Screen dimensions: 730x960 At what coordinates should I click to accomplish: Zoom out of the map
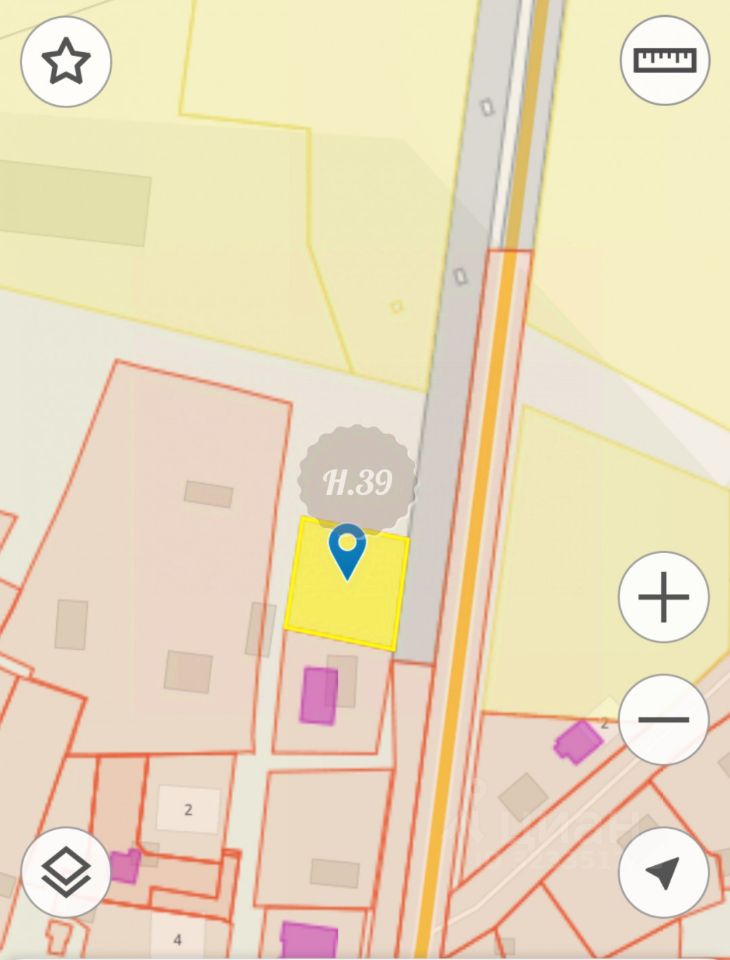(x=664, y=719)
